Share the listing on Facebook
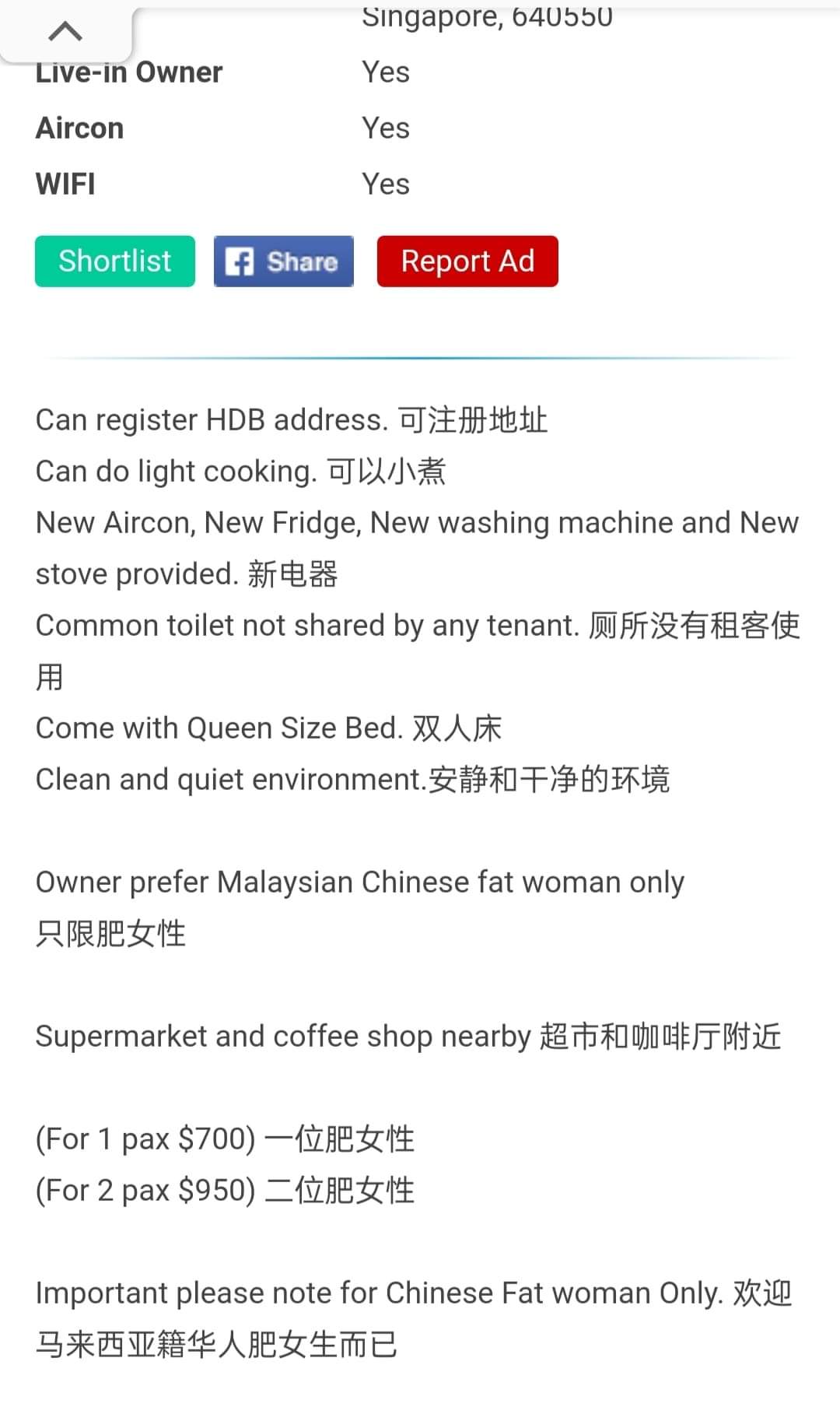The image size is (840, 1407). [x=284, y=261]
